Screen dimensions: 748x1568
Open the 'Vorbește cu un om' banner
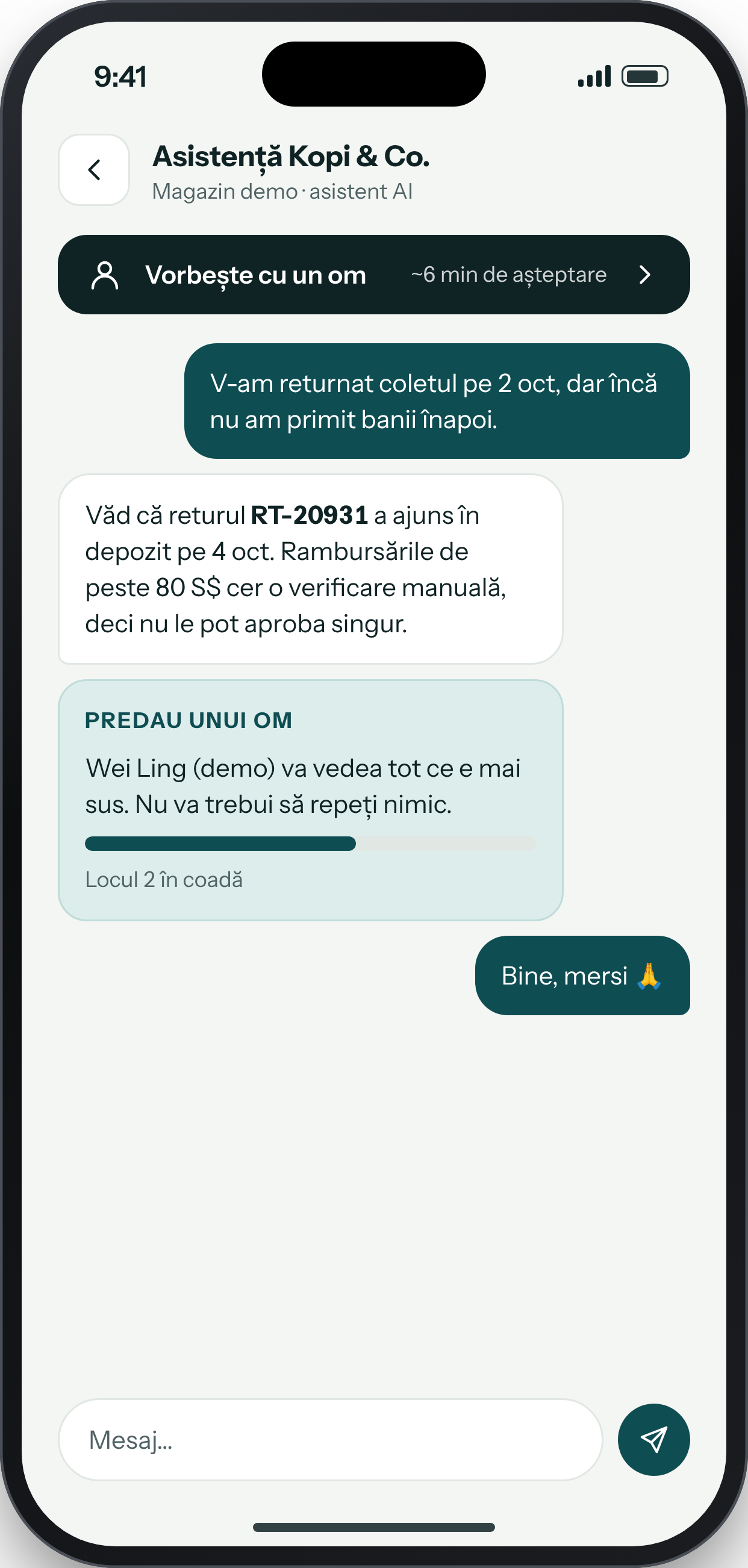pyautogui.click(x=373, y=275)
